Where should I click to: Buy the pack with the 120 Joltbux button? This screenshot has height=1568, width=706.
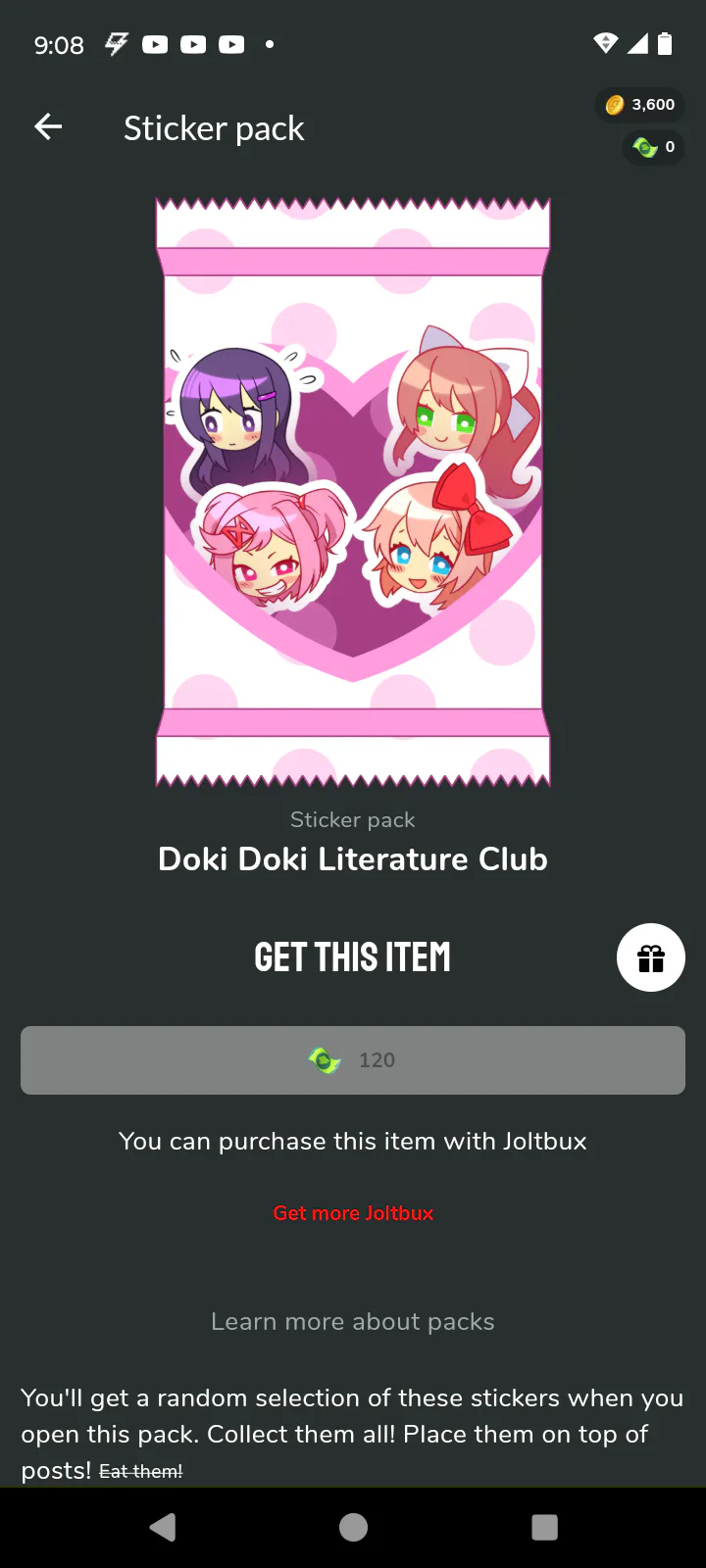coord(353,1060)
